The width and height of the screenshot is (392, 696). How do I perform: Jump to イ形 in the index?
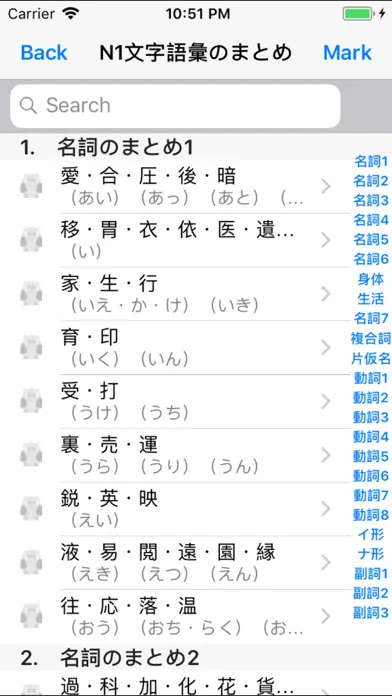(371, 534)
